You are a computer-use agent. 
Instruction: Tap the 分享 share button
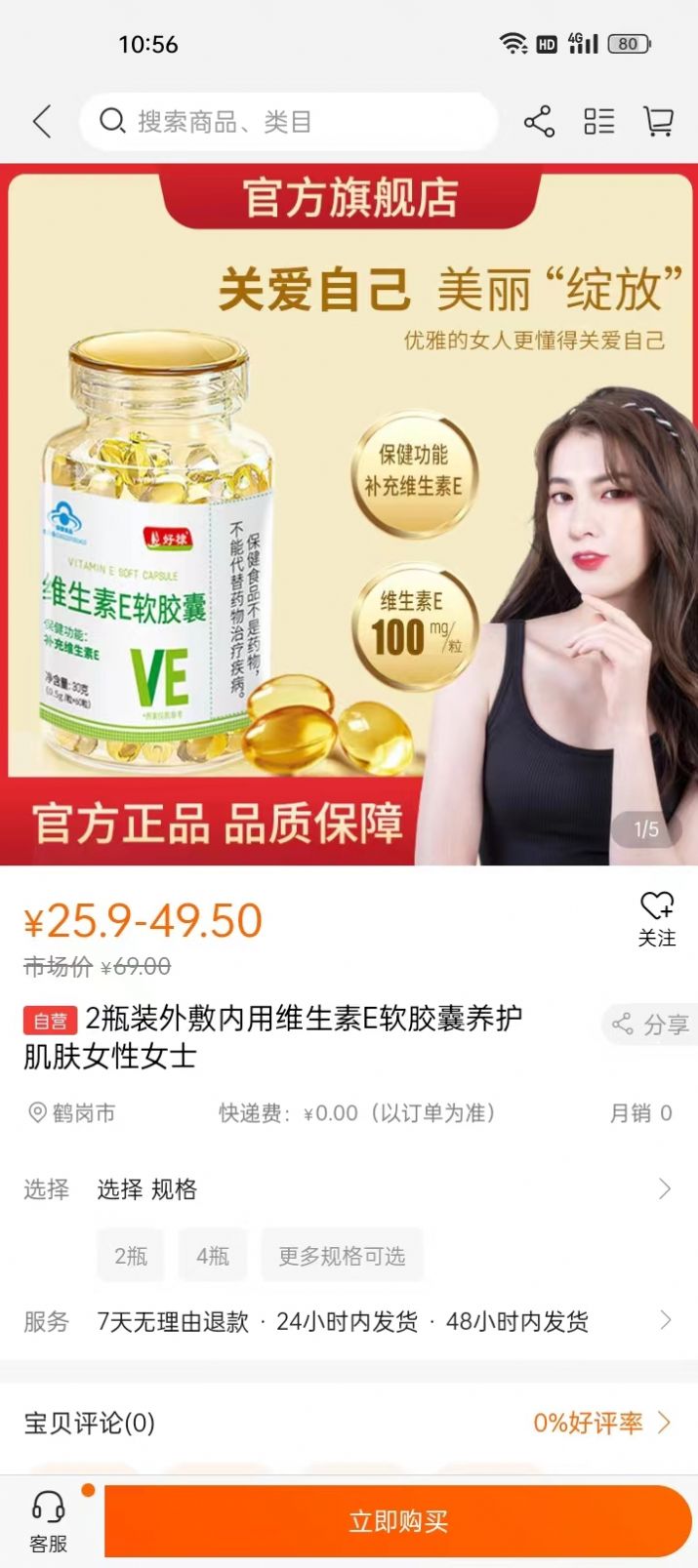tap(651, 1025)
